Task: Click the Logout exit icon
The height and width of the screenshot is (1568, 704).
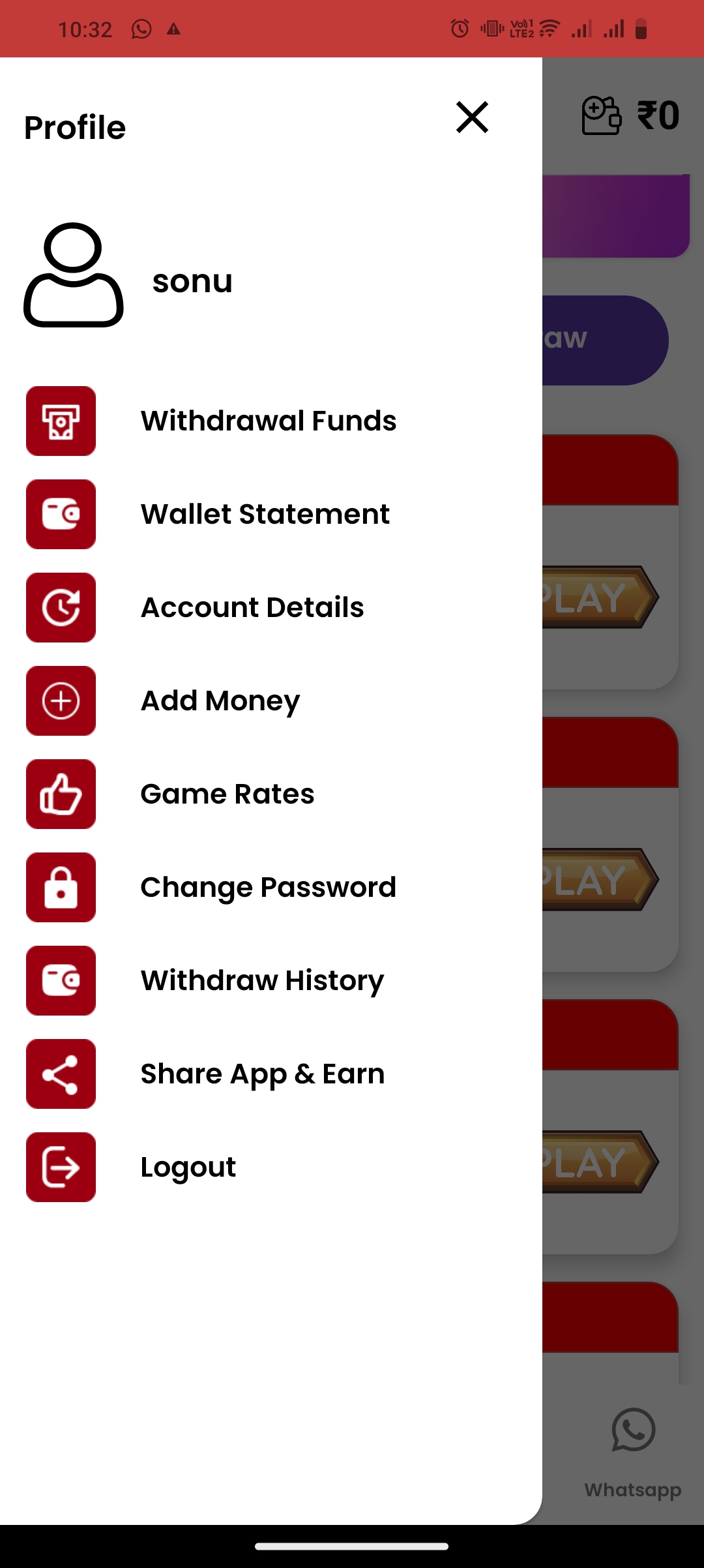Action: click(61, 1168)
